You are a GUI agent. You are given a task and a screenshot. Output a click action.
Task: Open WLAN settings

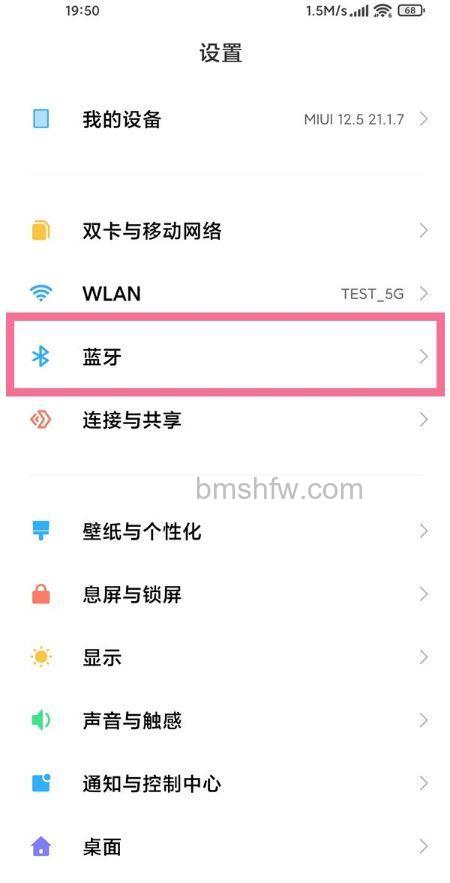[225, 293]
